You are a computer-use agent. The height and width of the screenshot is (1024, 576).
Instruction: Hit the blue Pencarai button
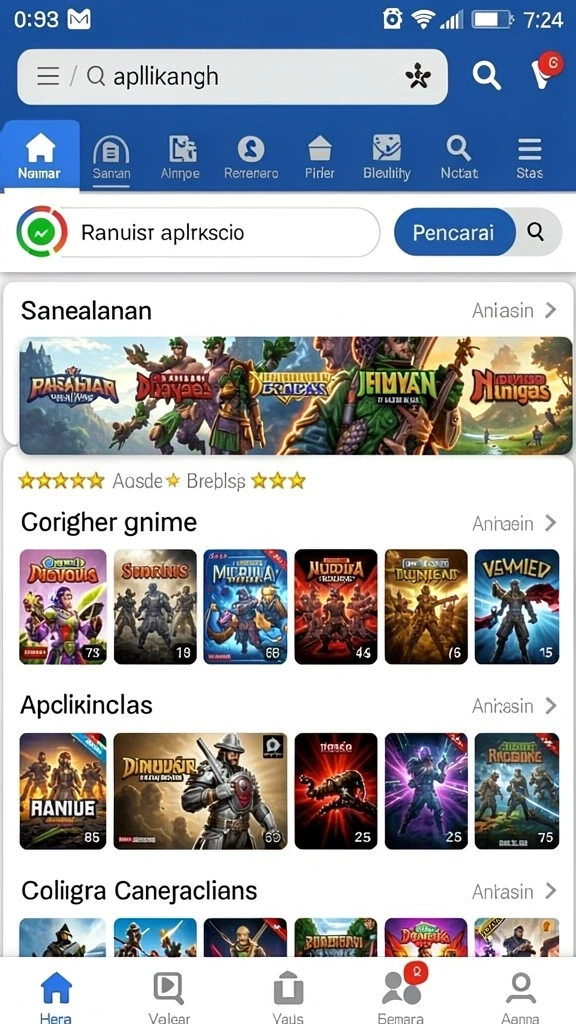tap(455, 232)
